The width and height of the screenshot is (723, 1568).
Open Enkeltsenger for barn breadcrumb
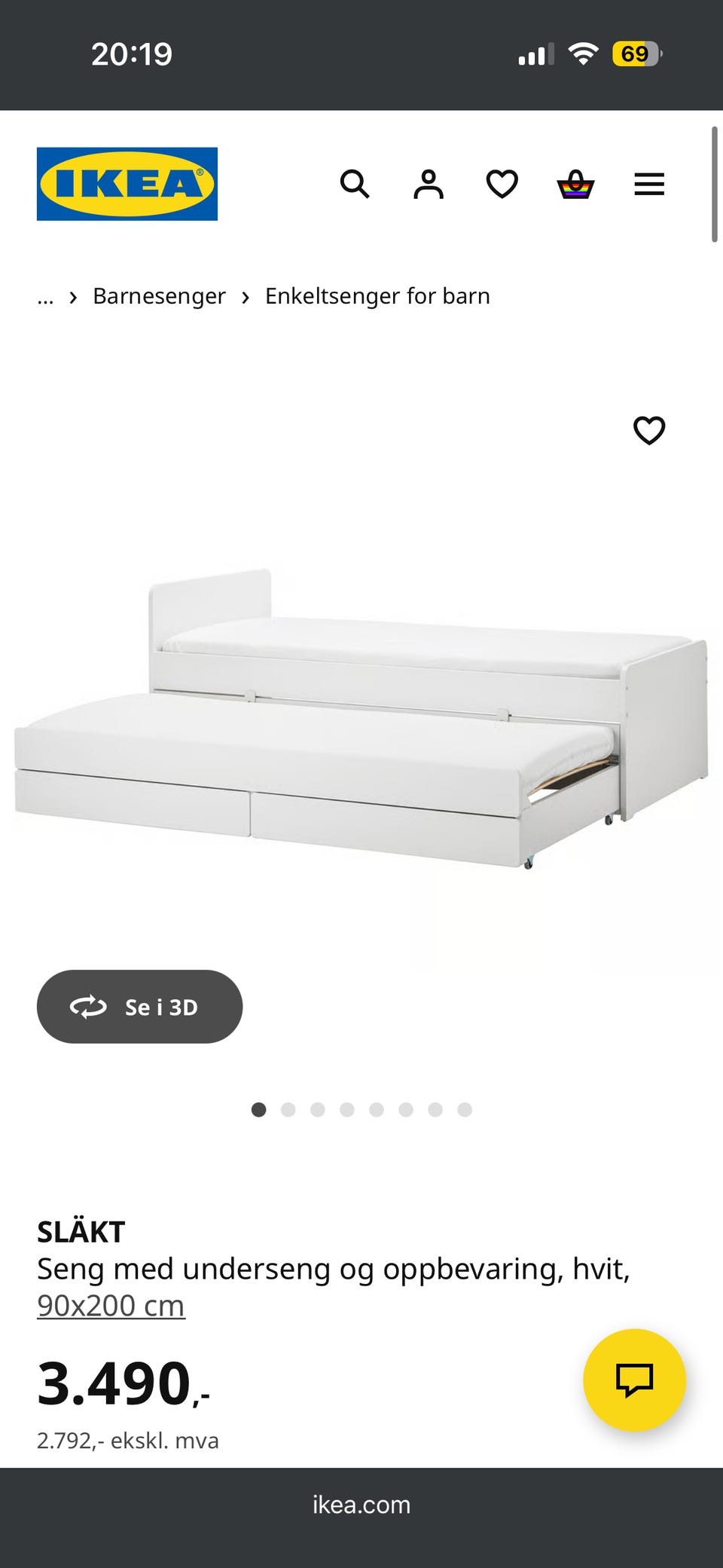[377, 296]
